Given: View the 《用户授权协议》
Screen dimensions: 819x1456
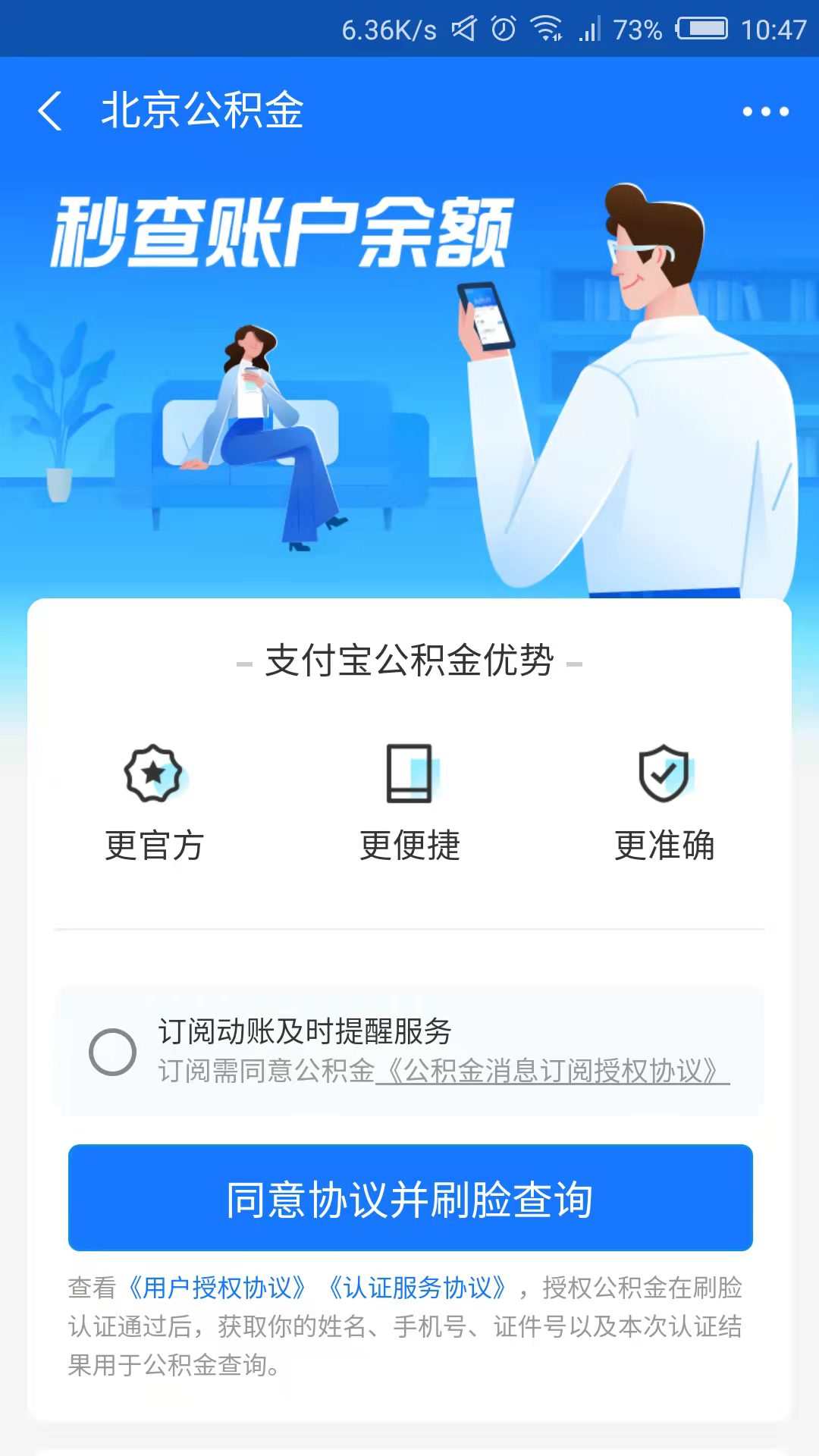Looking at the screenshot, I should 216,1288.
